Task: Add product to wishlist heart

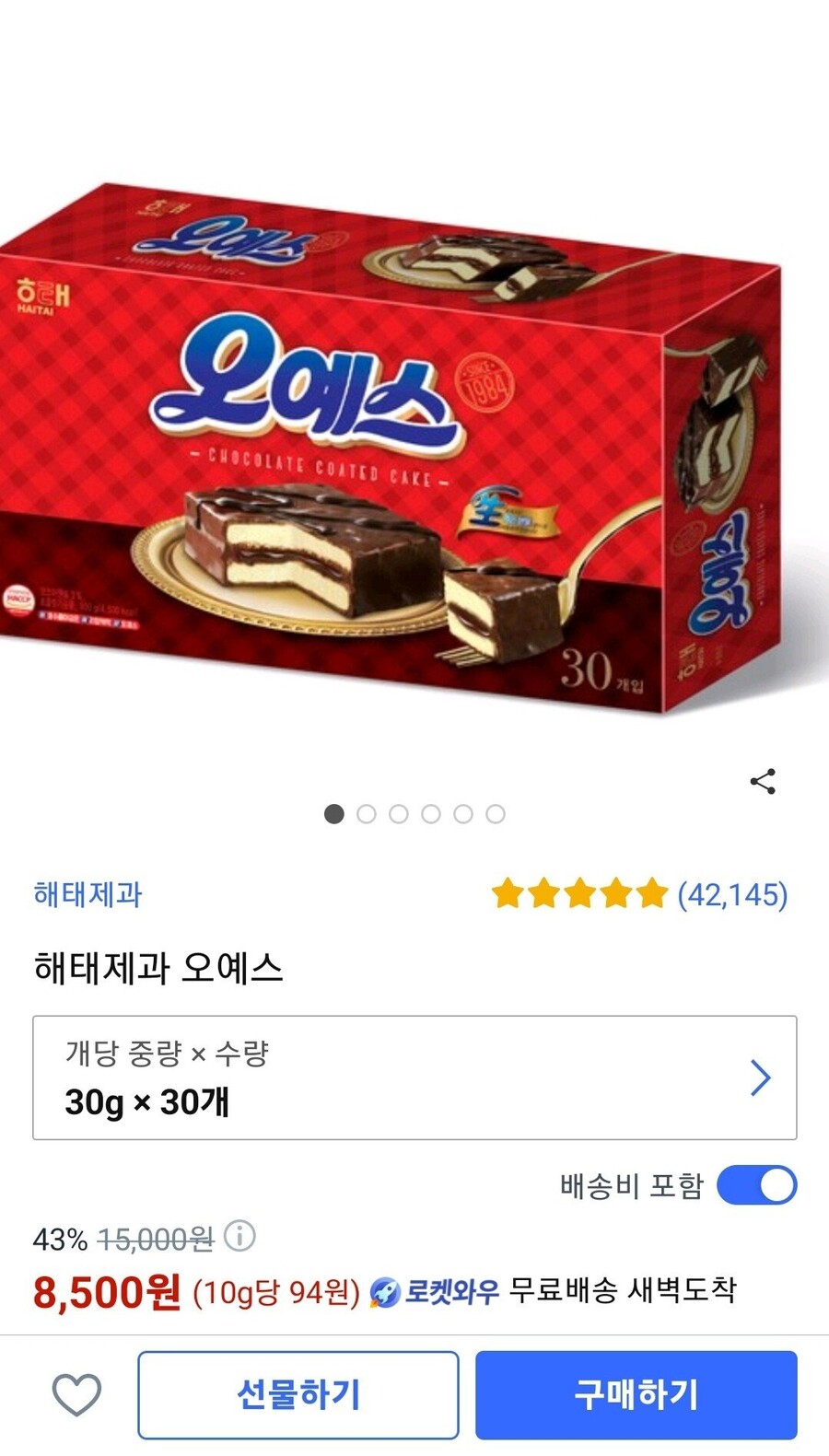Action: (x=76, y=1394)
